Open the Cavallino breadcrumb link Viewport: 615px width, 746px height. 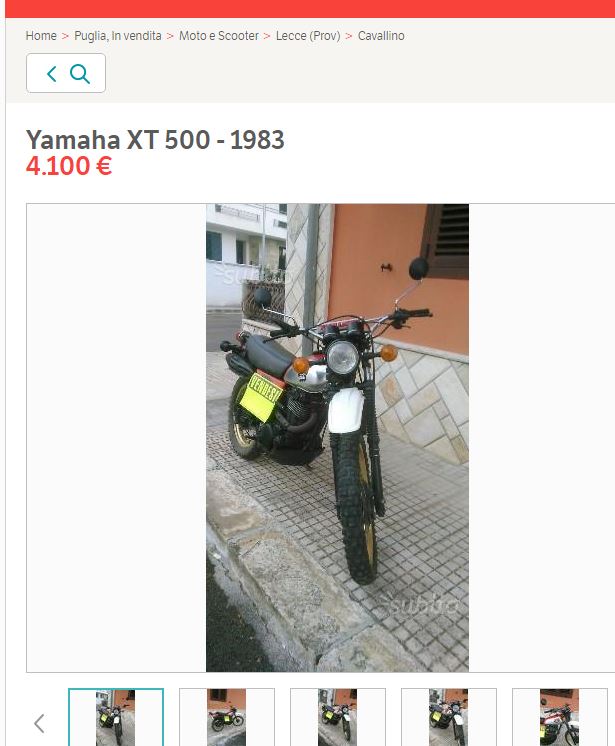click(x=381, y=36)
